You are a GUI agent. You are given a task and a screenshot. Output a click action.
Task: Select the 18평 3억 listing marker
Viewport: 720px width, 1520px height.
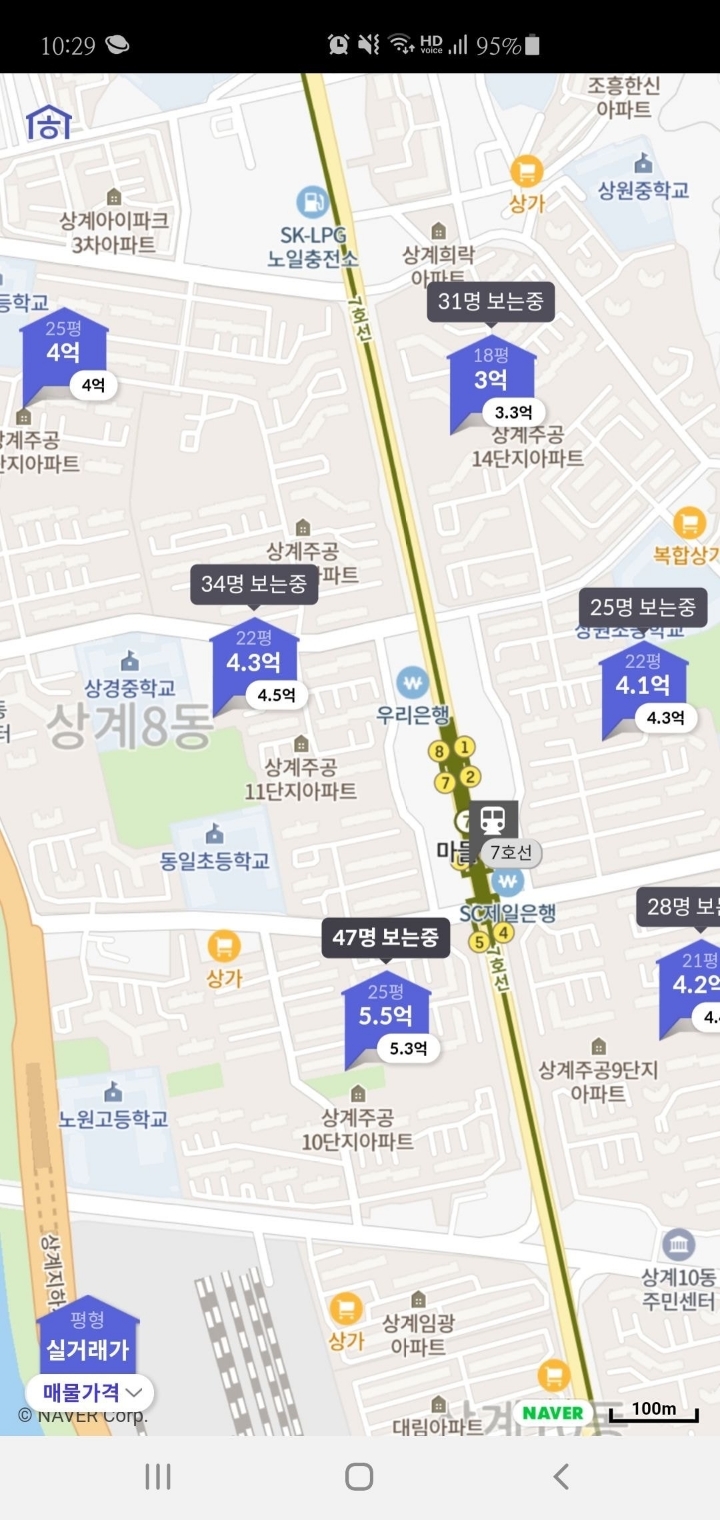pyautogui.click(x=491, y=380)
